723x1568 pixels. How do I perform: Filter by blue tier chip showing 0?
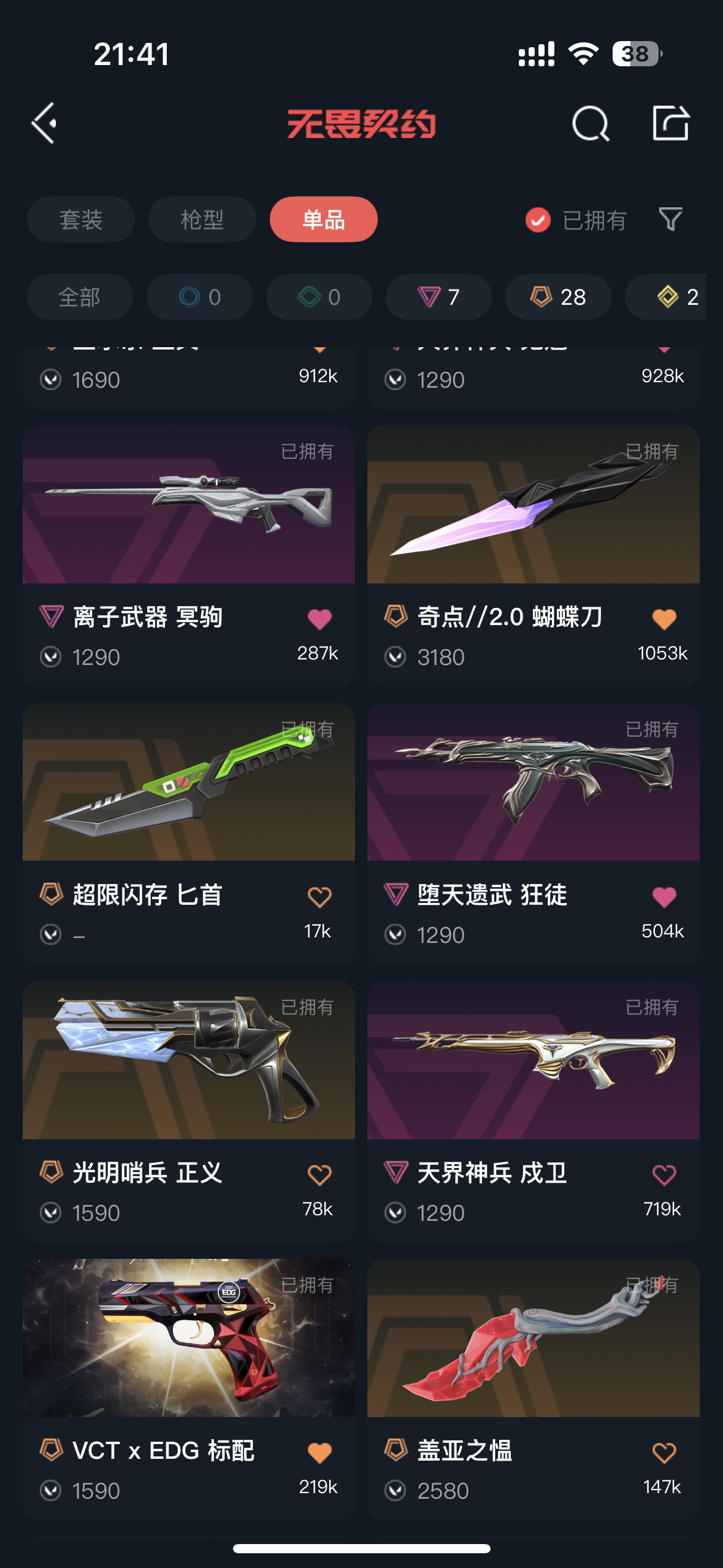coord(199,297)
